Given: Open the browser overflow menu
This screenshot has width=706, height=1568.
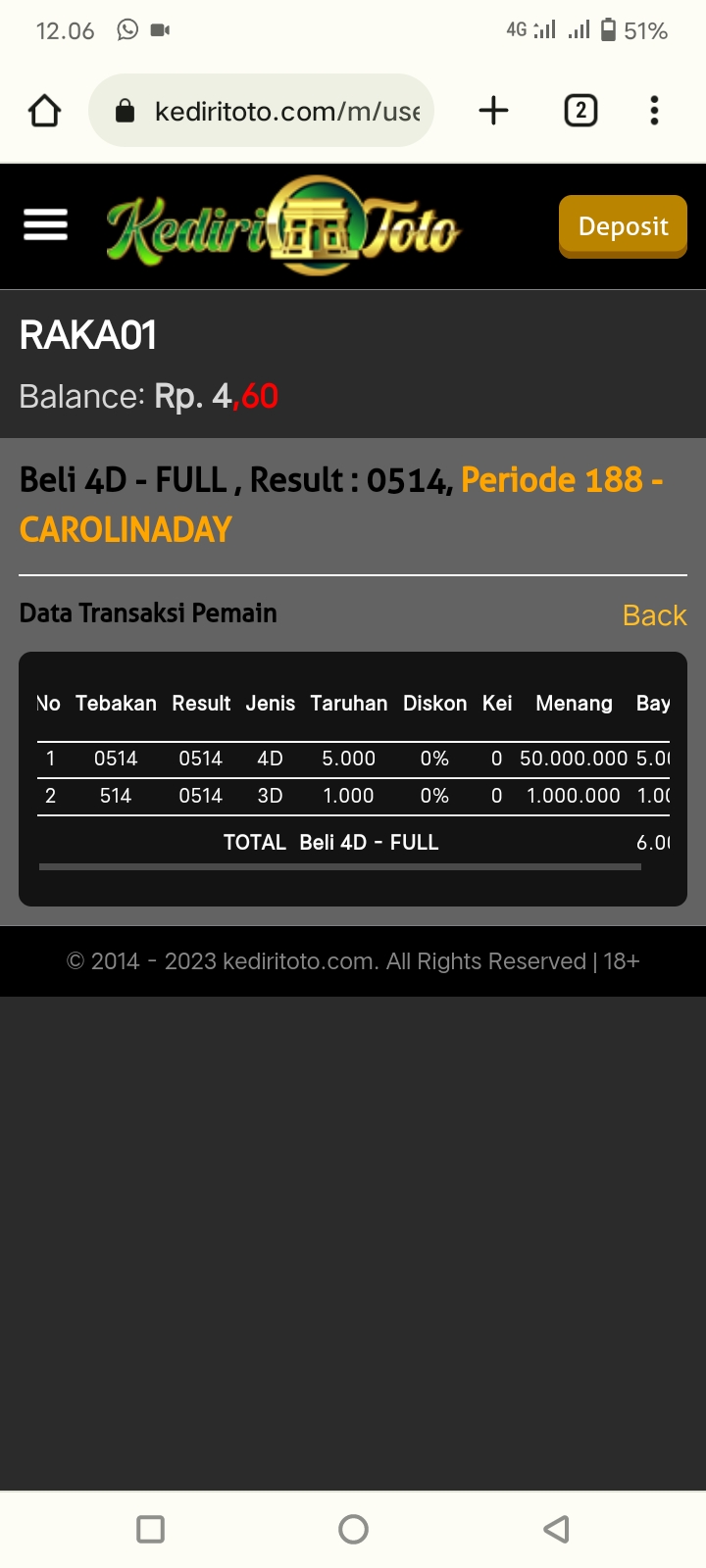Looking at the screenshot, I should (654, 111).
